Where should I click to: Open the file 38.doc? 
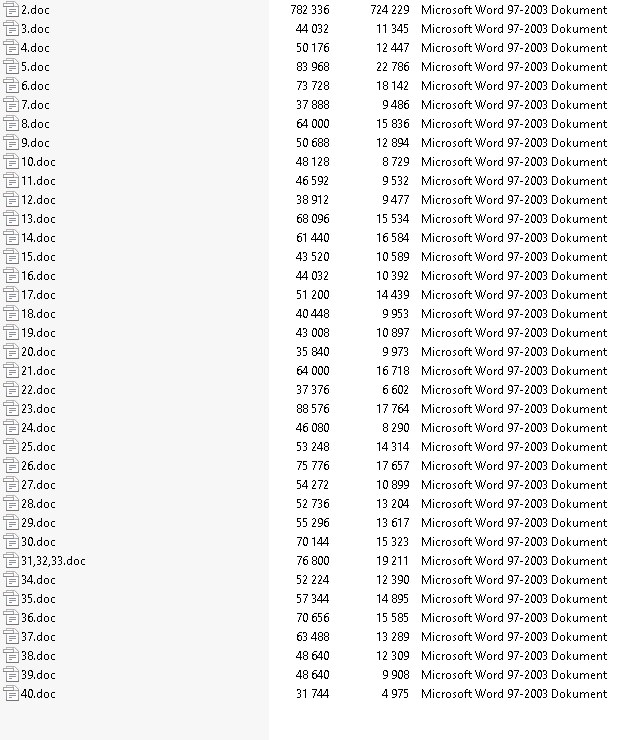(38, 656)
